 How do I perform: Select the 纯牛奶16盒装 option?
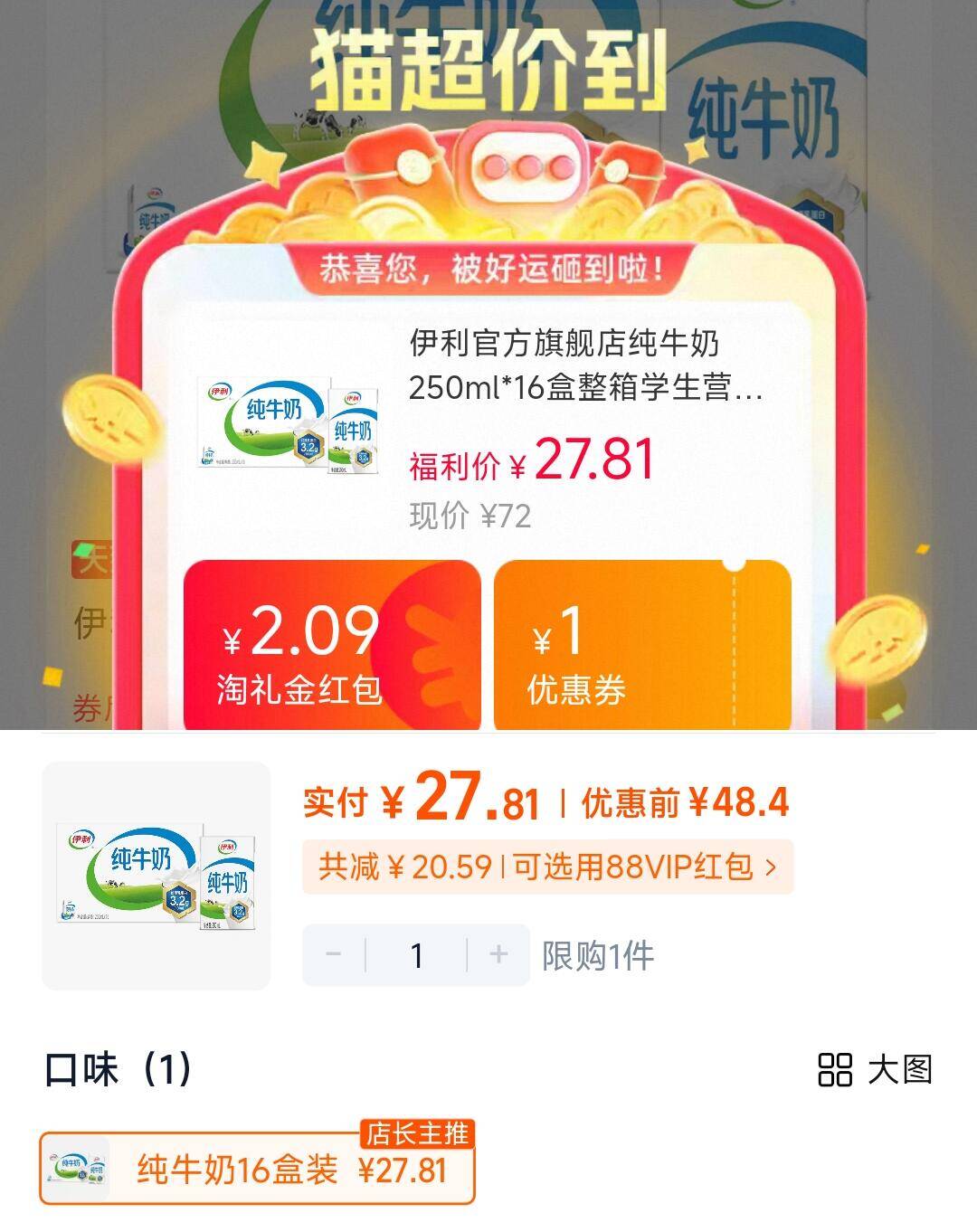tap(257, 1169)
